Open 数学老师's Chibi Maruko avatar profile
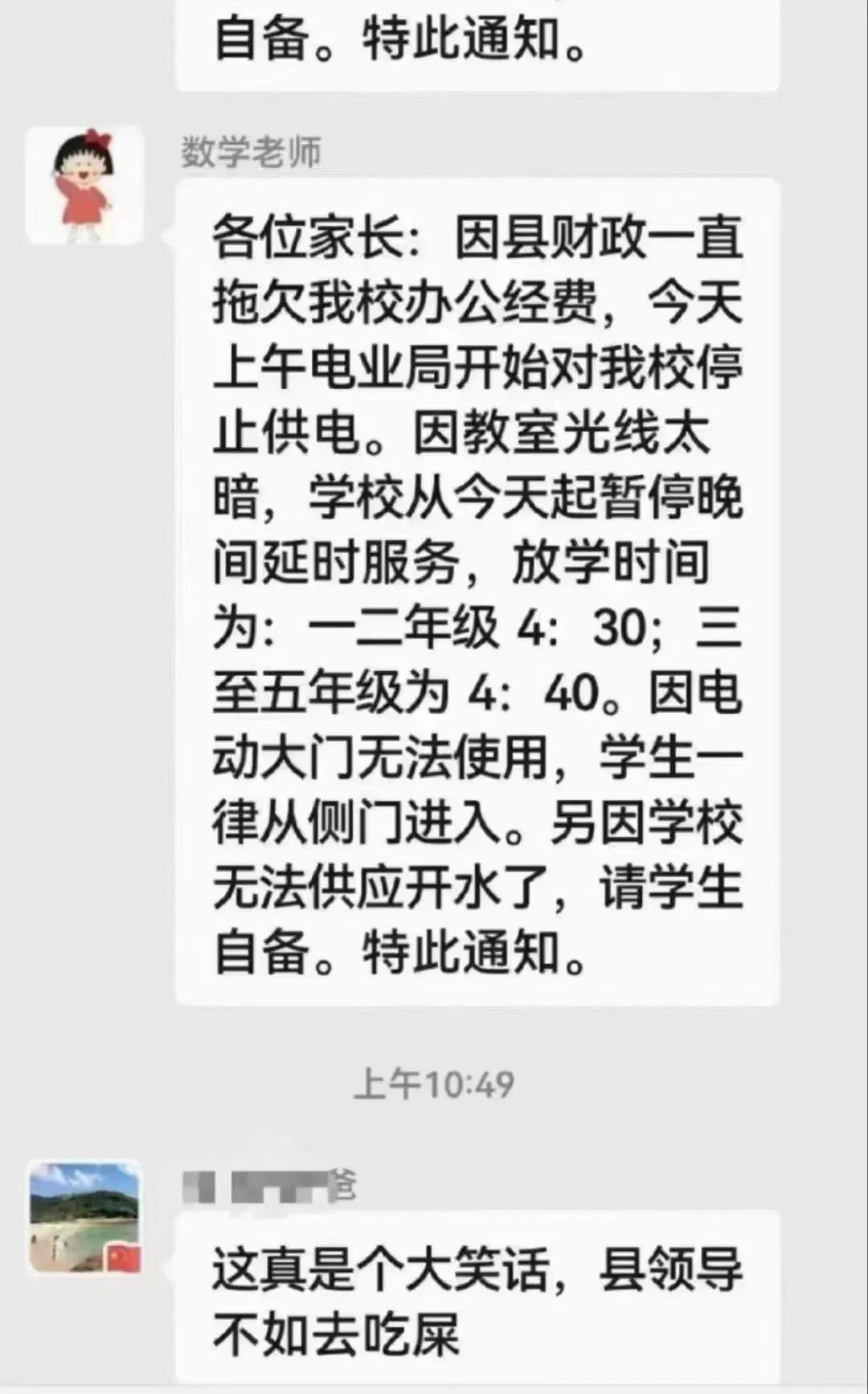This screenshot has height=1394, width=868. (x=84, y=185)
